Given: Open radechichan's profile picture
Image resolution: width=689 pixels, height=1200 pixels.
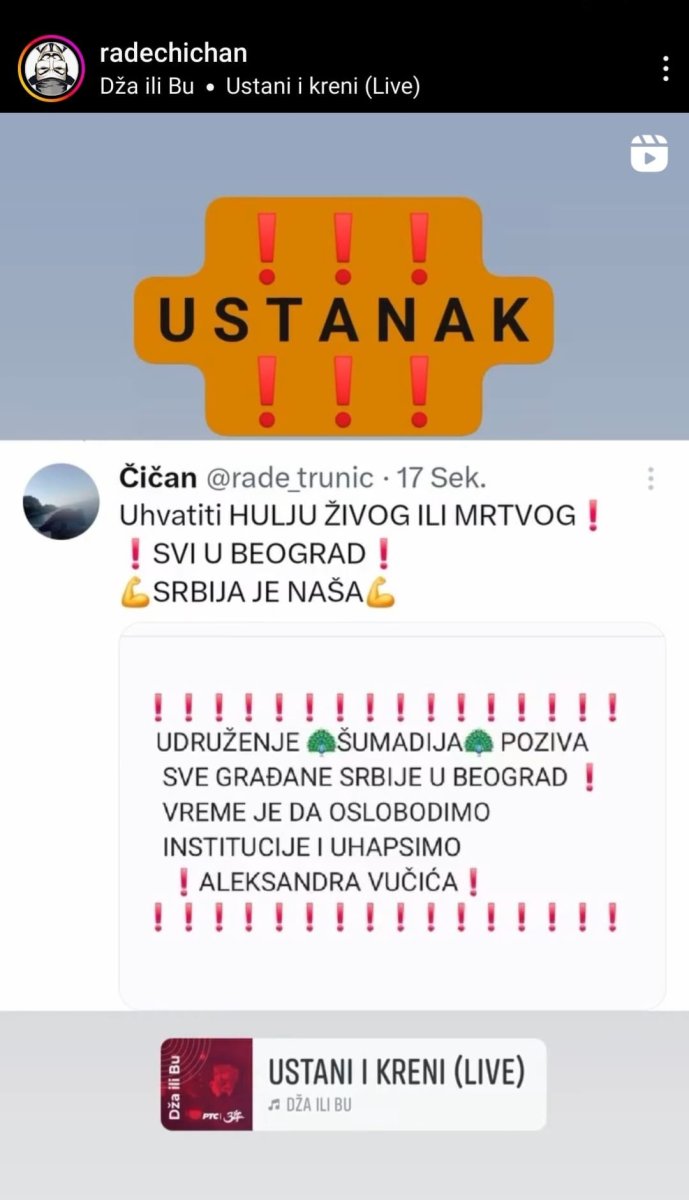Looking at the screenshot, I should pyautogui.click(x=51, y=68).
